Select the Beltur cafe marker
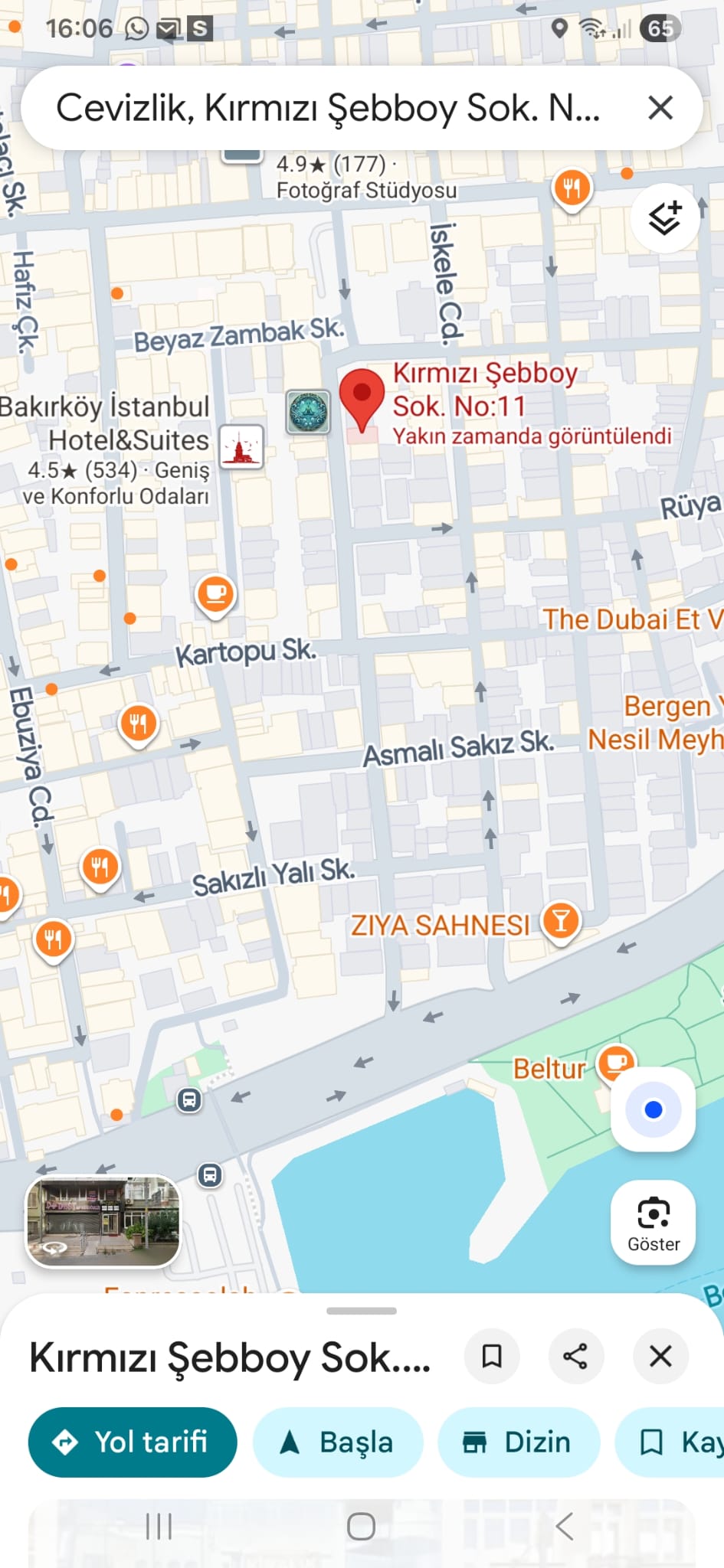Screen dimensions: 724x1568 [616, 1063]
